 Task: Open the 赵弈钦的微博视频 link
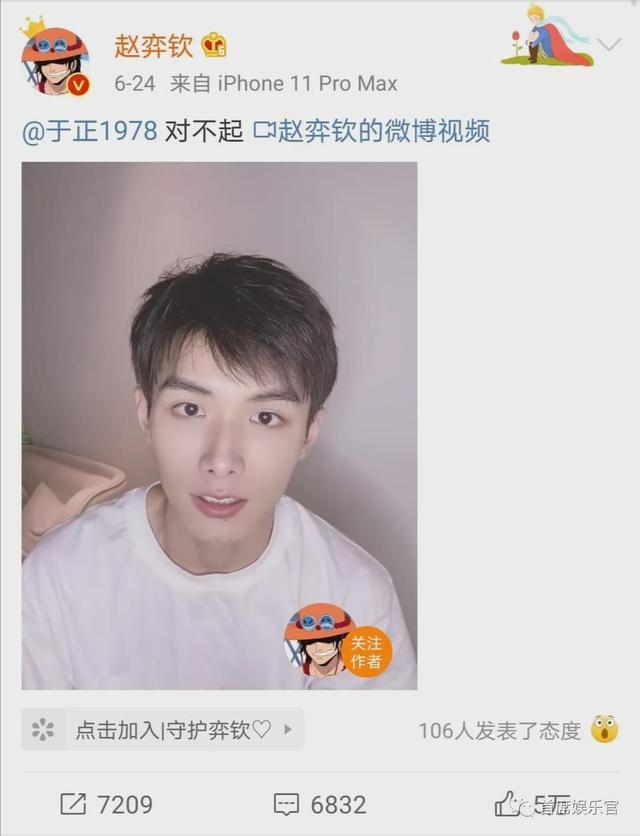pyautogui.click(x=372, y=131)
